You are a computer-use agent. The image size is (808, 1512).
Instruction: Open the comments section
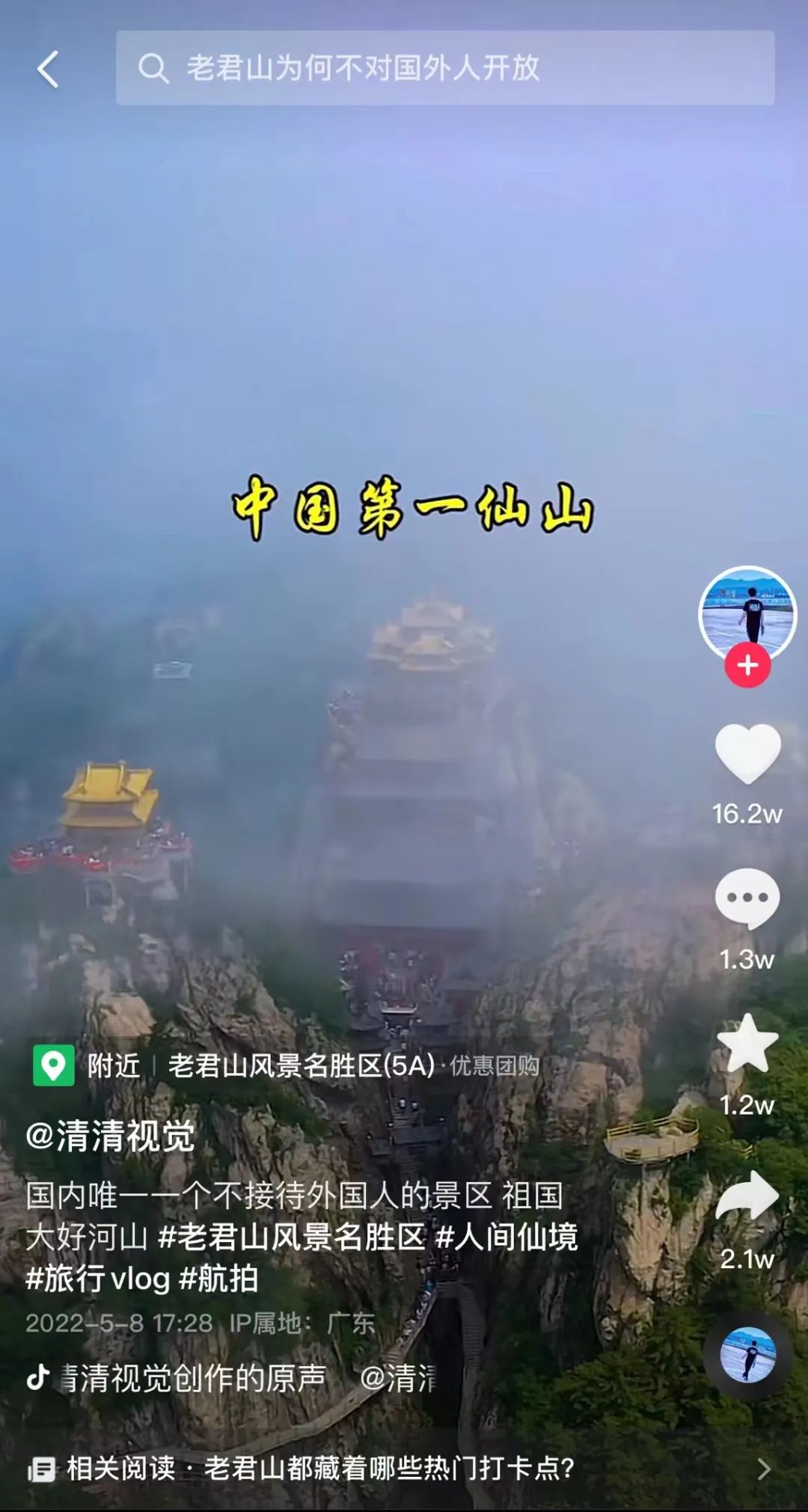pyautogui.click(x=747, y=899)
